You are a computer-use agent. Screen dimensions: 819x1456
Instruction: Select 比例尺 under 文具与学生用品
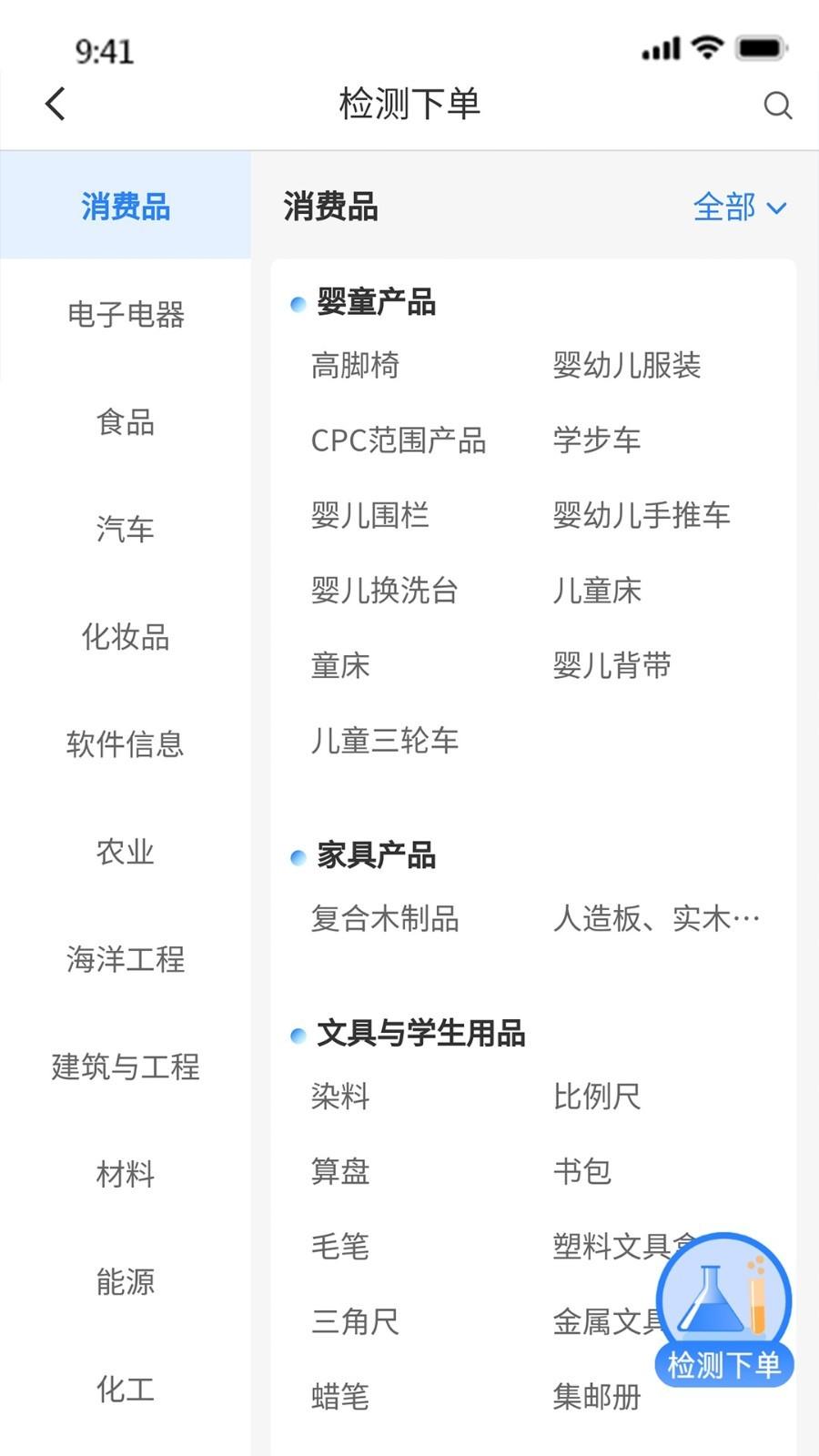point(597,1097)
